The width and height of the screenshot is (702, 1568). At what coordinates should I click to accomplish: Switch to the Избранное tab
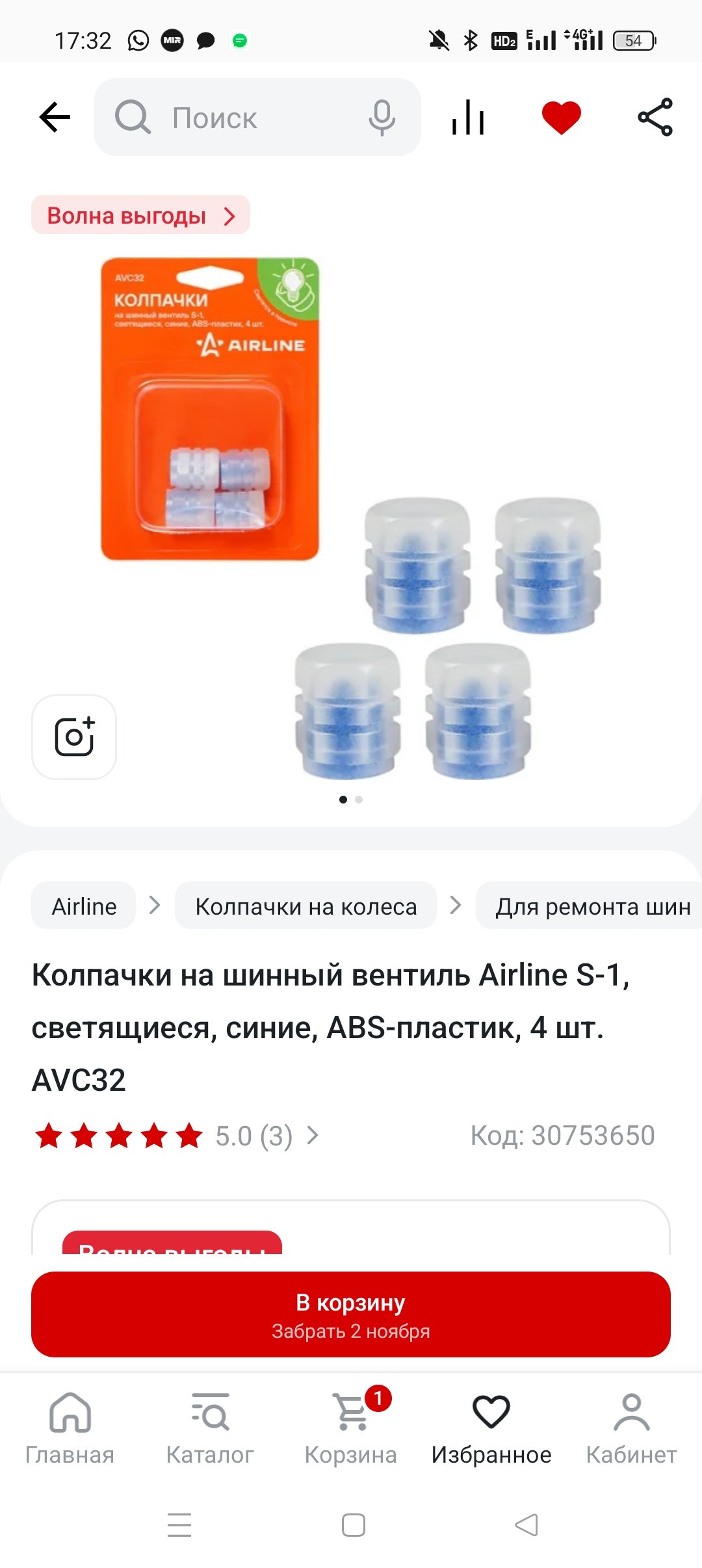tap(491, 1428)
